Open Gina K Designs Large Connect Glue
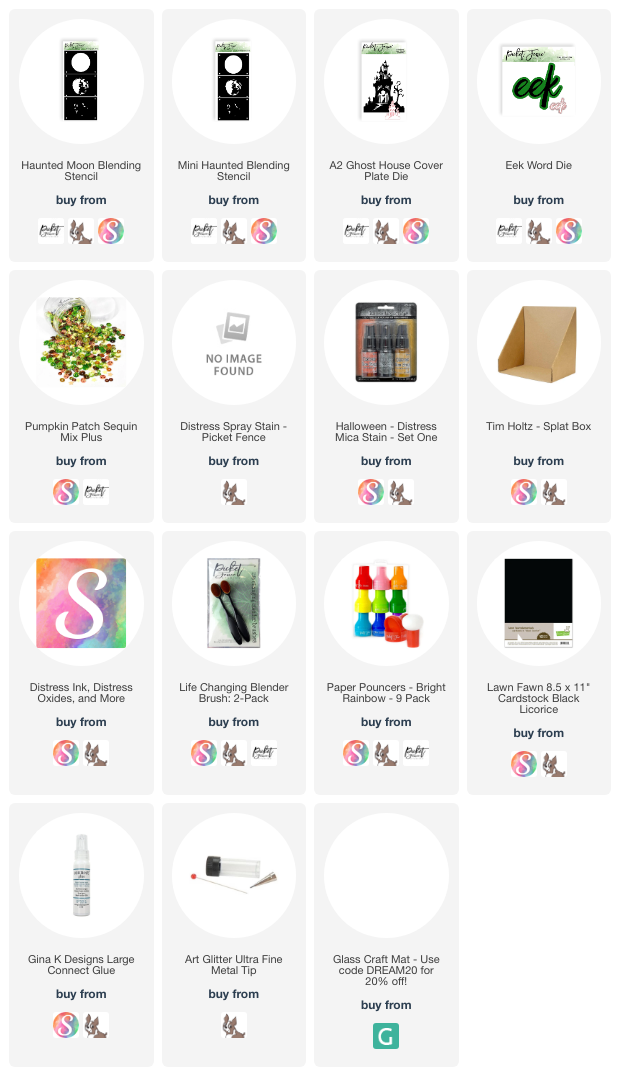 tap(81, 964)
